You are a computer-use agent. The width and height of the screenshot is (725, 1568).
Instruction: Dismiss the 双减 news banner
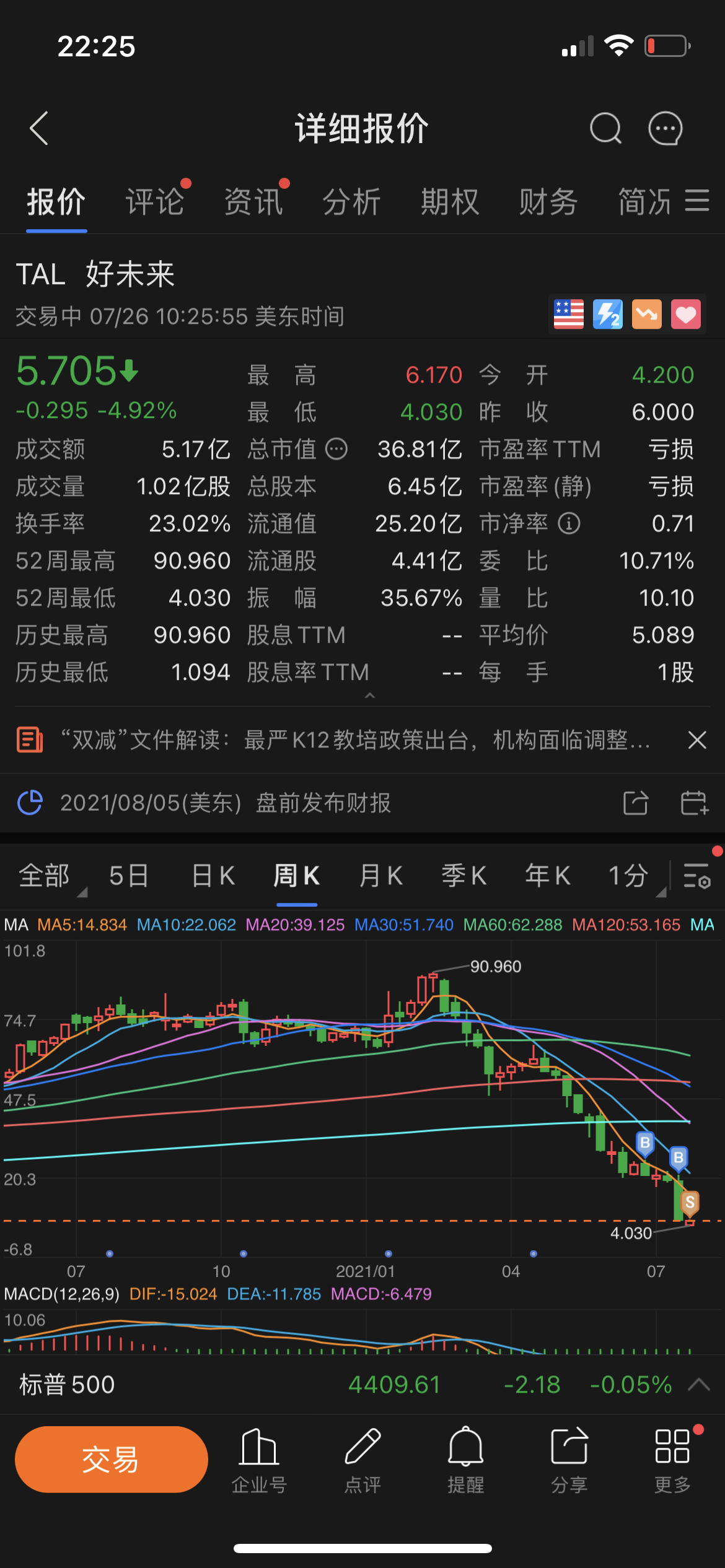[x=697, y=739]
